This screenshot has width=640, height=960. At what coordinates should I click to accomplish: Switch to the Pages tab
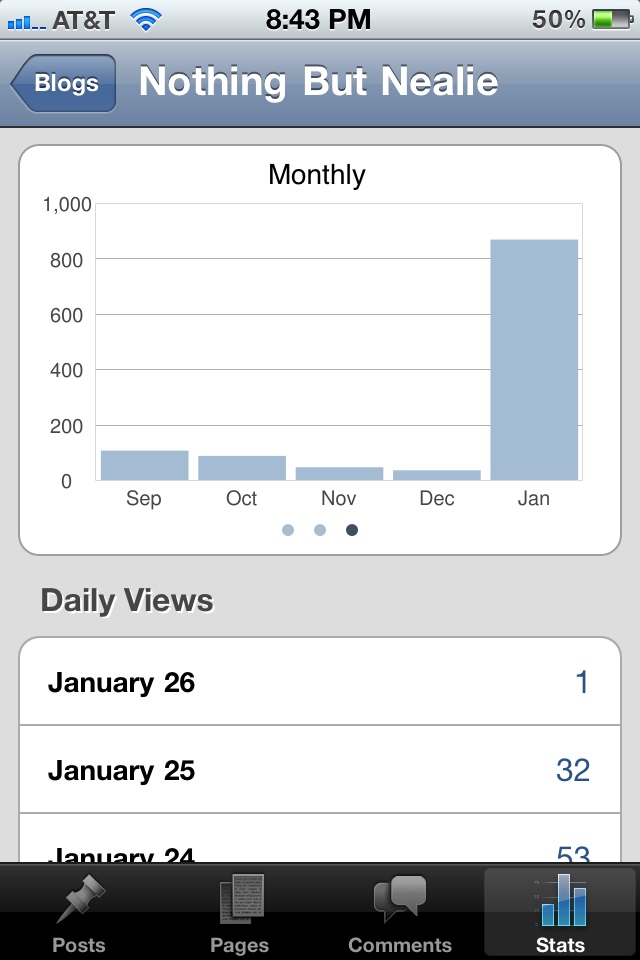coord(240,911)
